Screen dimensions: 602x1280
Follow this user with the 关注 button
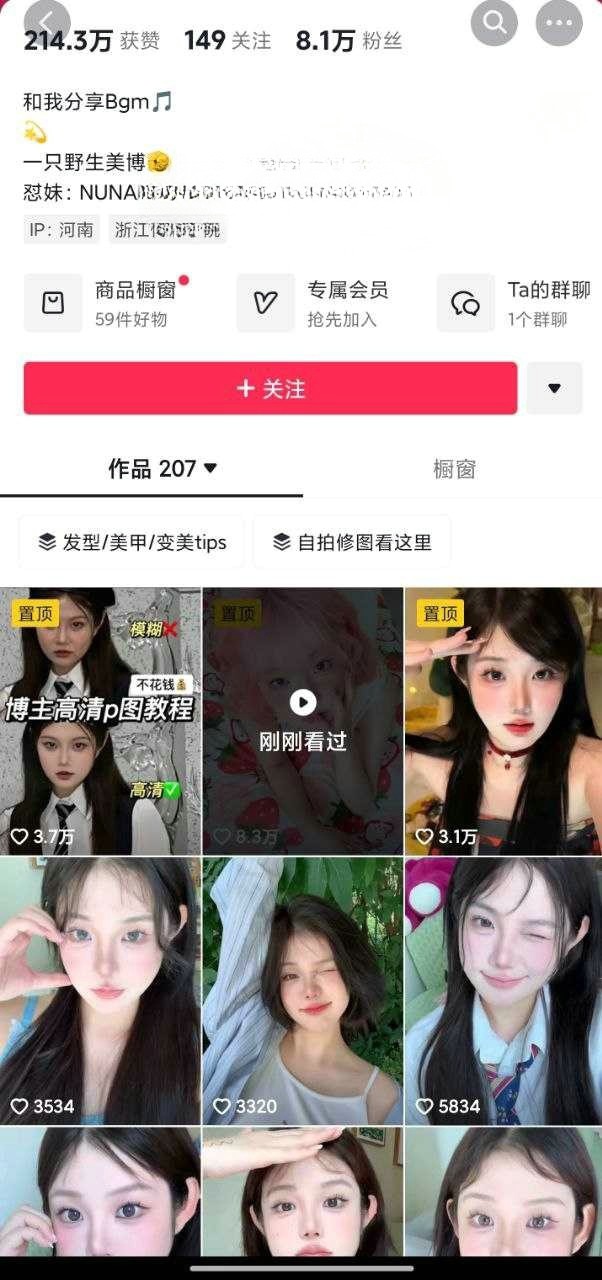pos(270,388)
